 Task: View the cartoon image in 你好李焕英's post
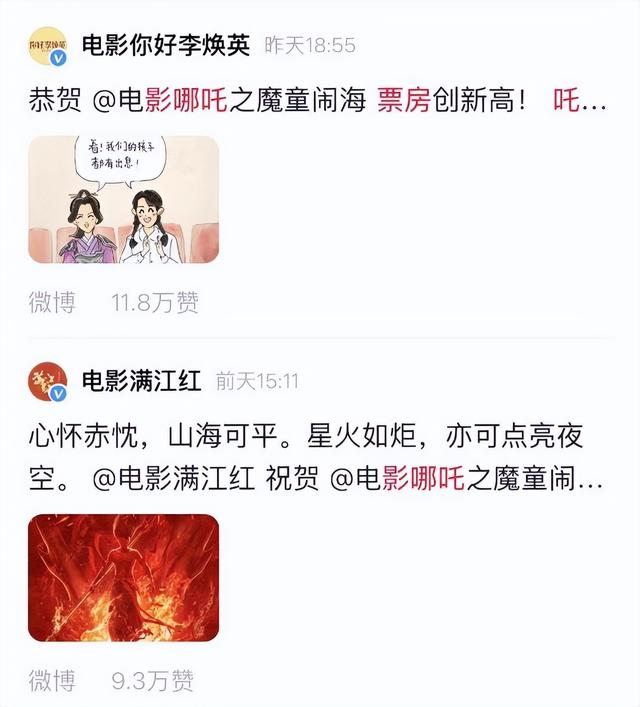point(123,200)
